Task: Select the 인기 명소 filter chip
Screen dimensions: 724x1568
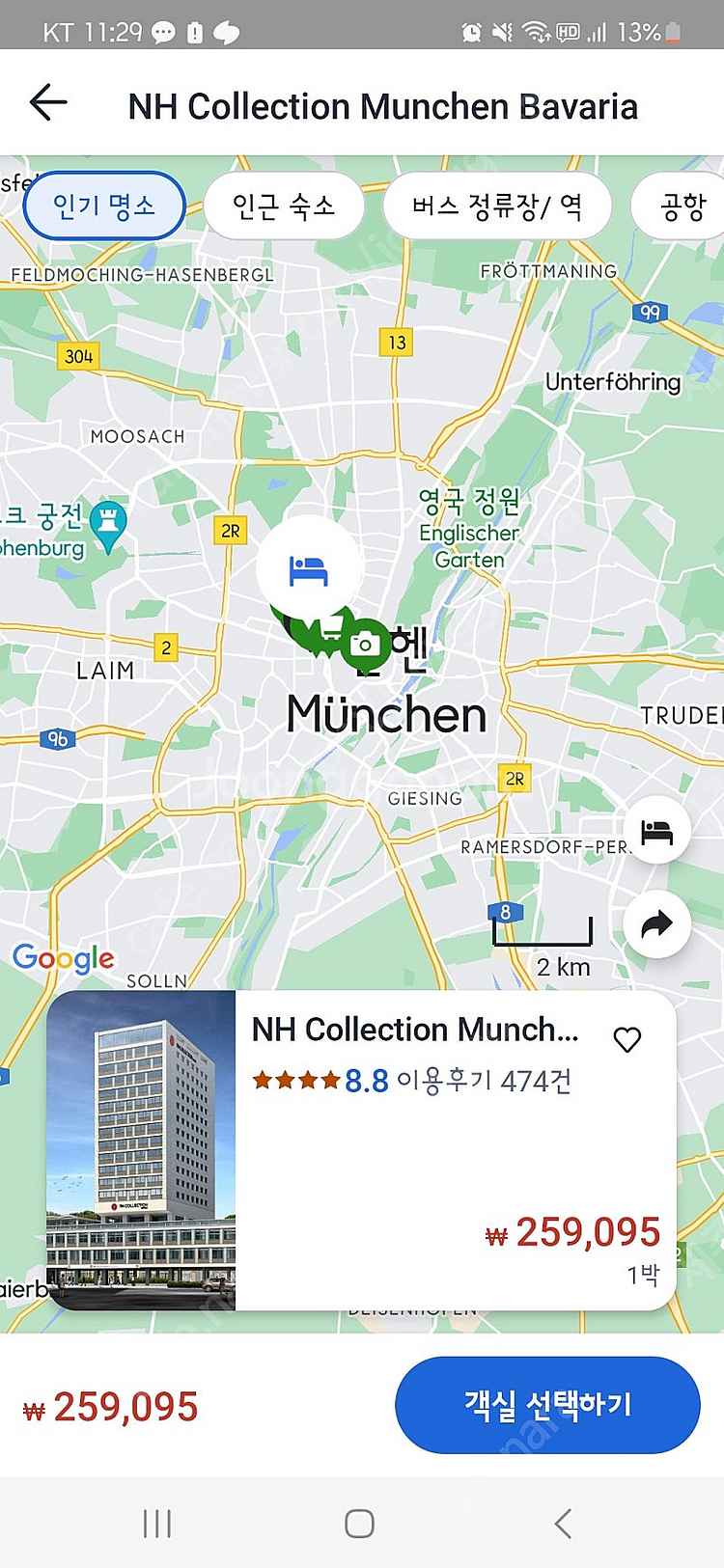Action: [x=104, y=206]
